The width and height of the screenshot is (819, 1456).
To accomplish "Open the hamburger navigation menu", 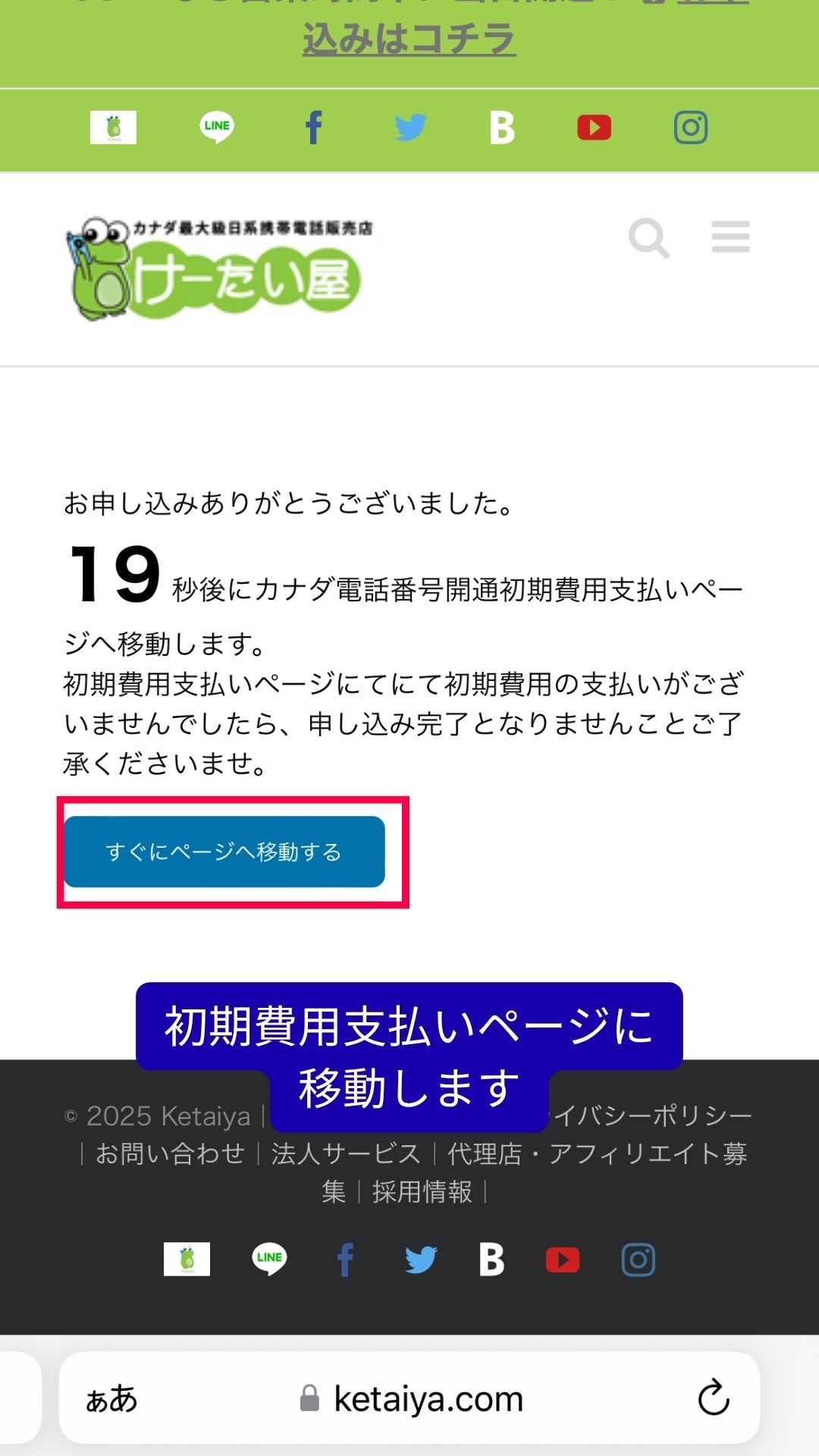I will pyautogui.click(x=730, y=237).
